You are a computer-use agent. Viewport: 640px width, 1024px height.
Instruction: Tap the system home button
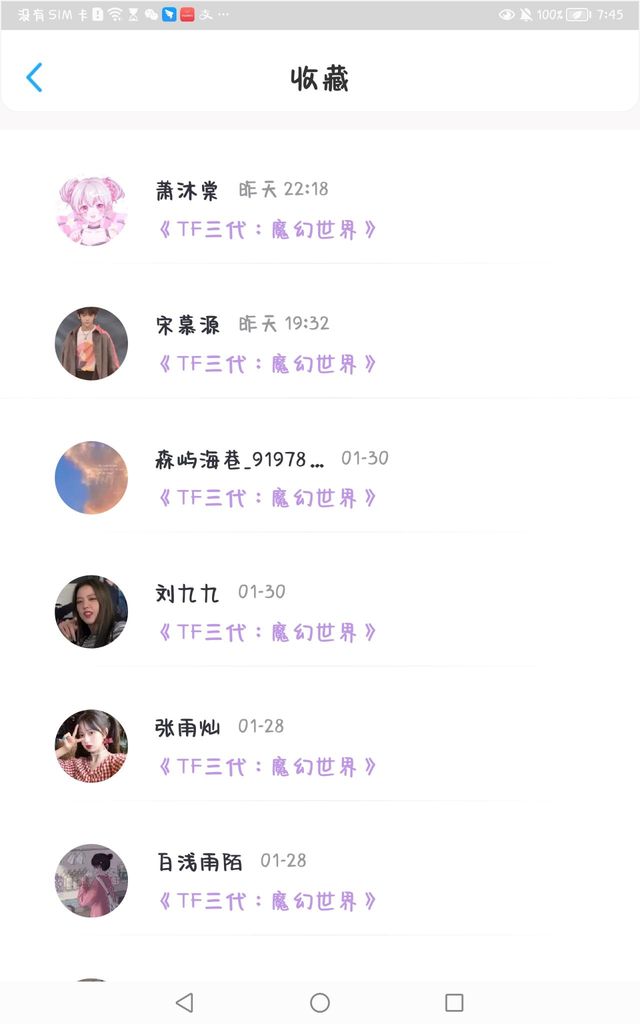tap(320, 1002)
